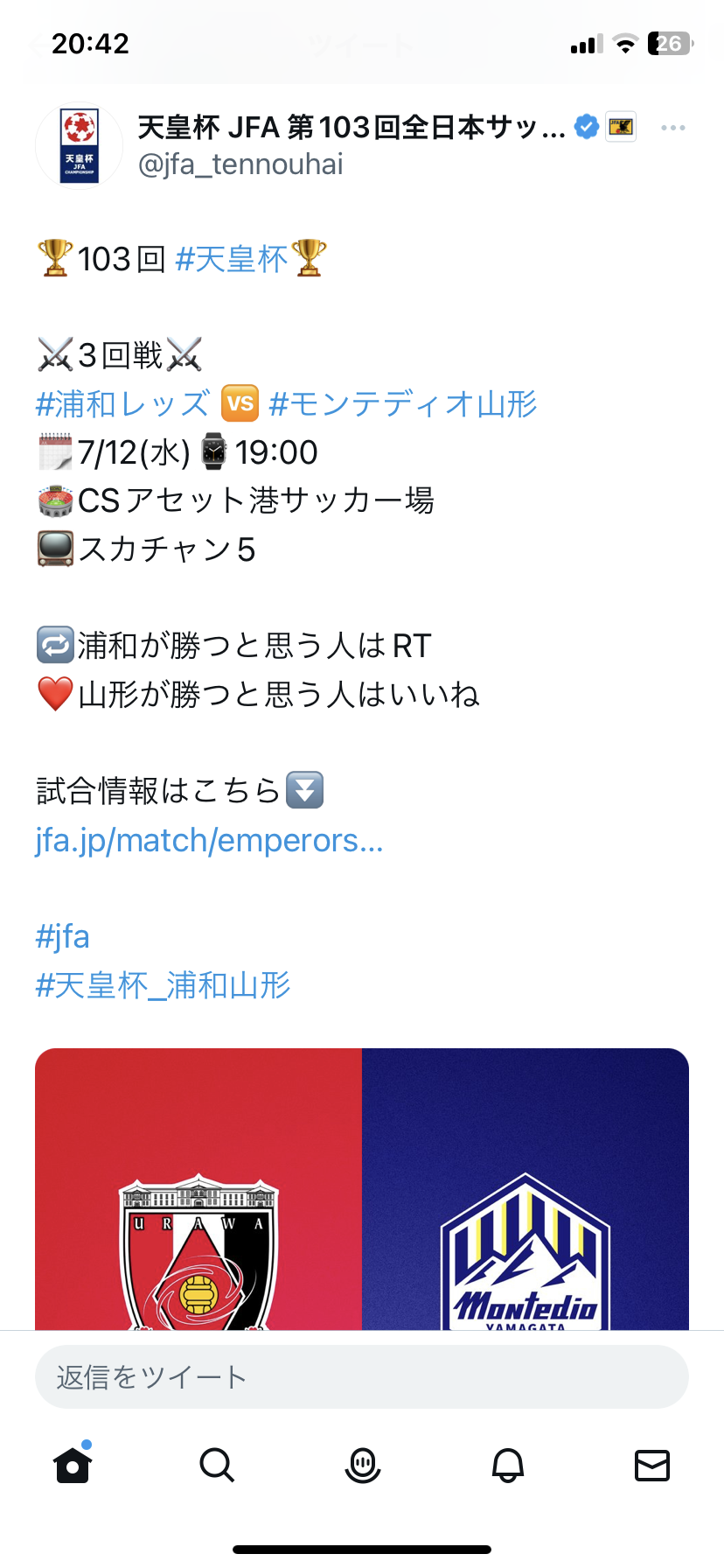Screen dimensions: 724x1568
Task: Tap the 返信をツイート reply field
Action: coord(362,1376)
